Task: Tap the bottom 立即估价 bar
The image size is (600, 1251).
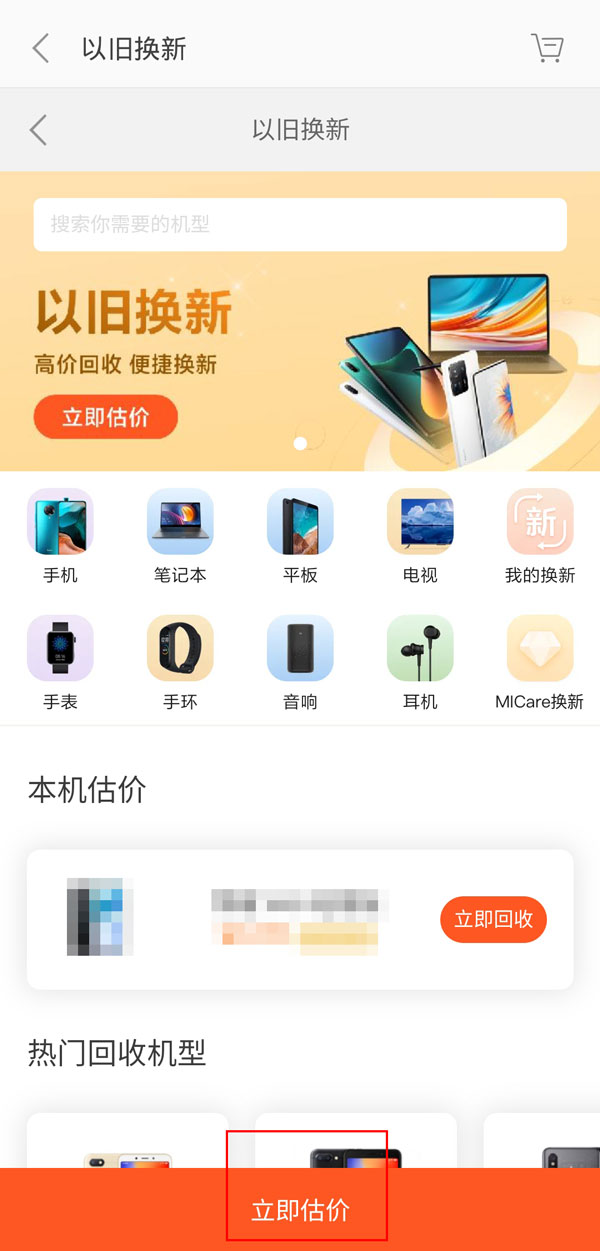Action: point(300,1210)
